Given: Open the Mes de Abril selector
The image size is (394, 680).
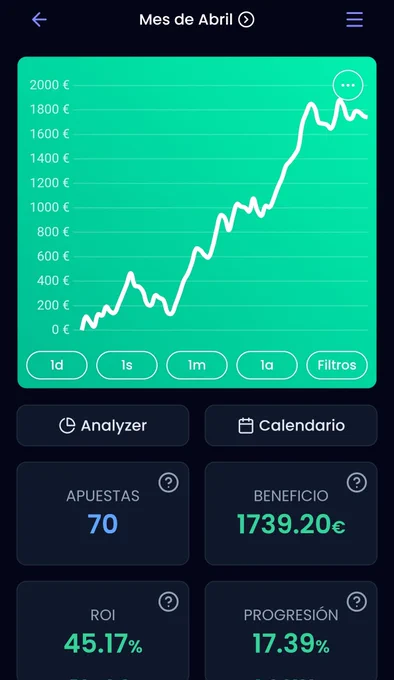Looking at the screenshot, I should pos(197,20).
